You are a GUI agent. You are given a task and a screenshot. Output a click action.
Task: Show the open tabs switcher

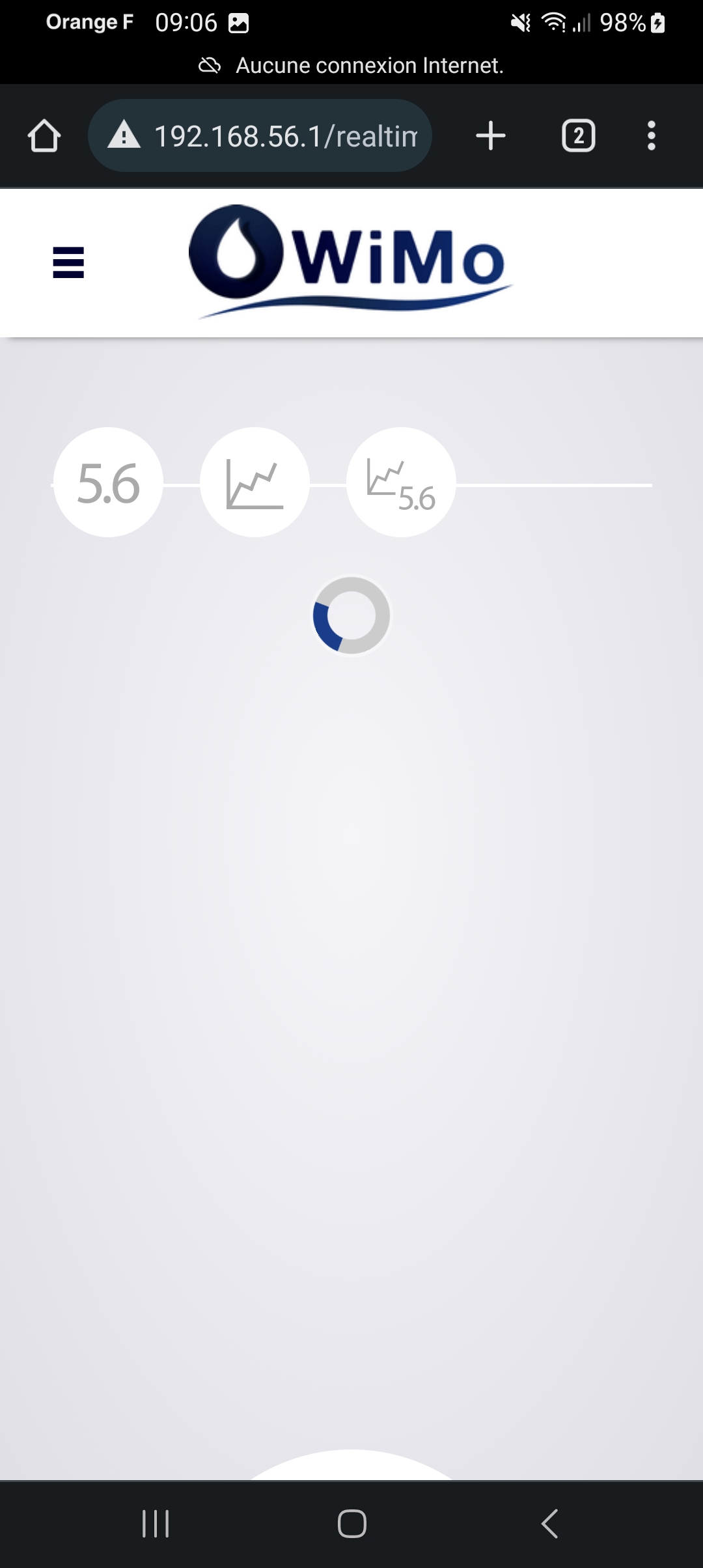click(x=579, y=135)
